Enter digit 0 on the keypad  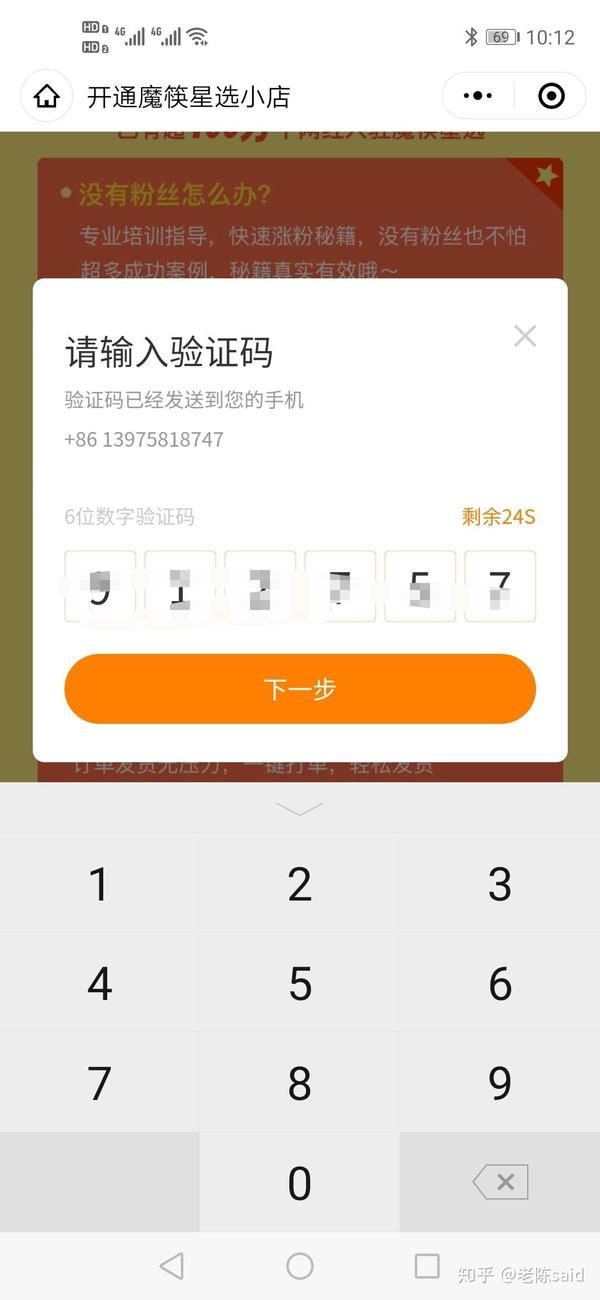point(300,1183)
